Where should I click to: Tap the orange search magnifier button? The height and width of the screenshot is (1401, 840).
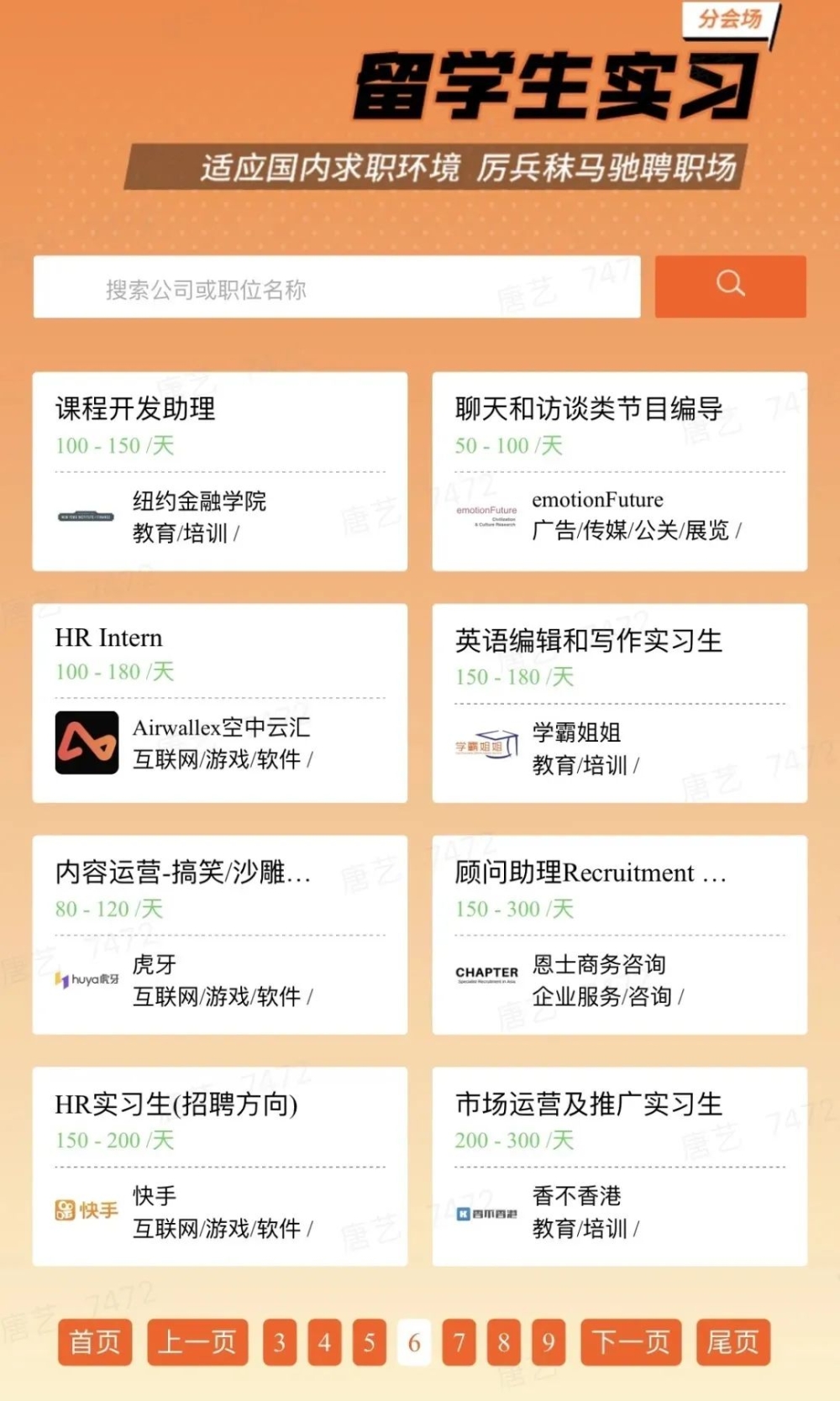730,286
